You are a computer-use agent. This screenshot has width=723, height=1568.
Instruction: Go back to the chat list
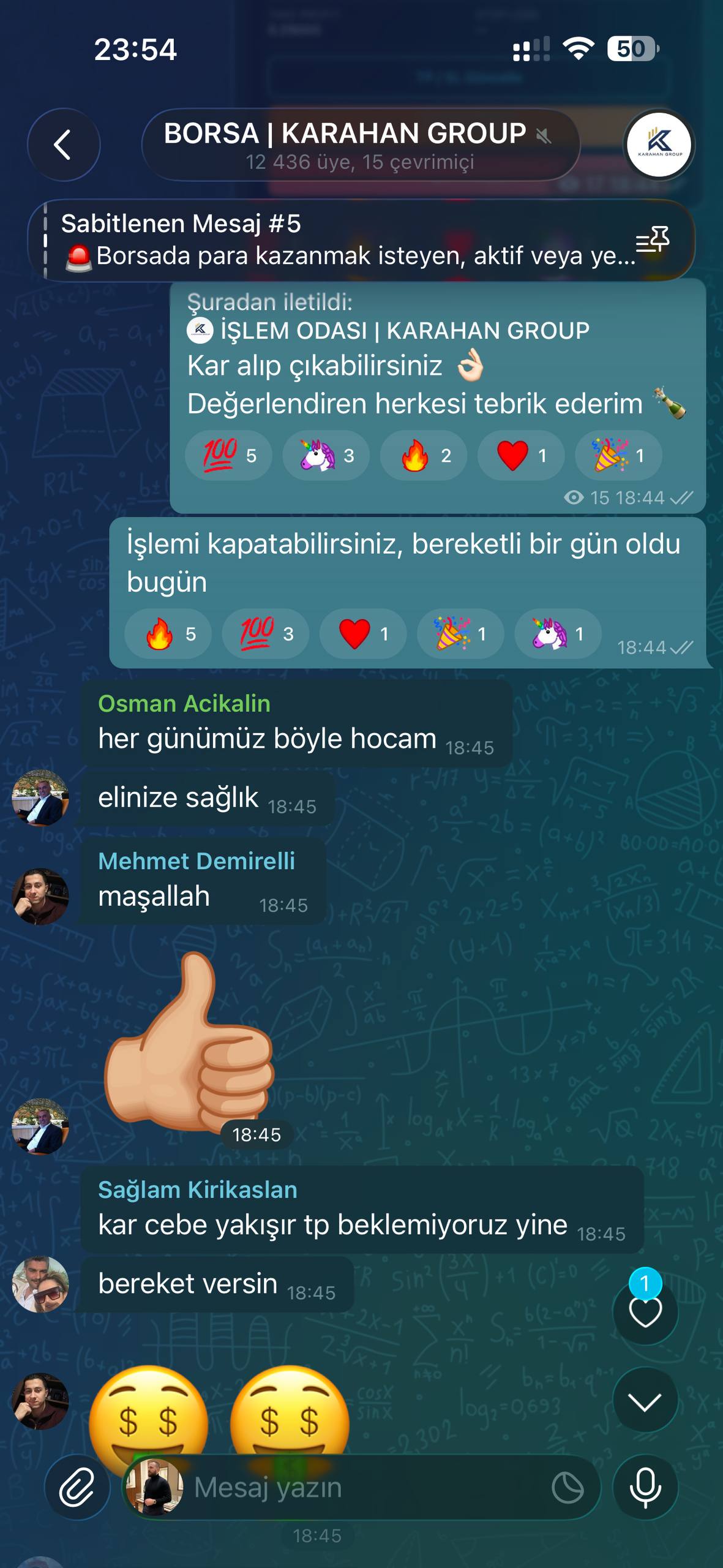pyautogui.click(x=63, y=145)
